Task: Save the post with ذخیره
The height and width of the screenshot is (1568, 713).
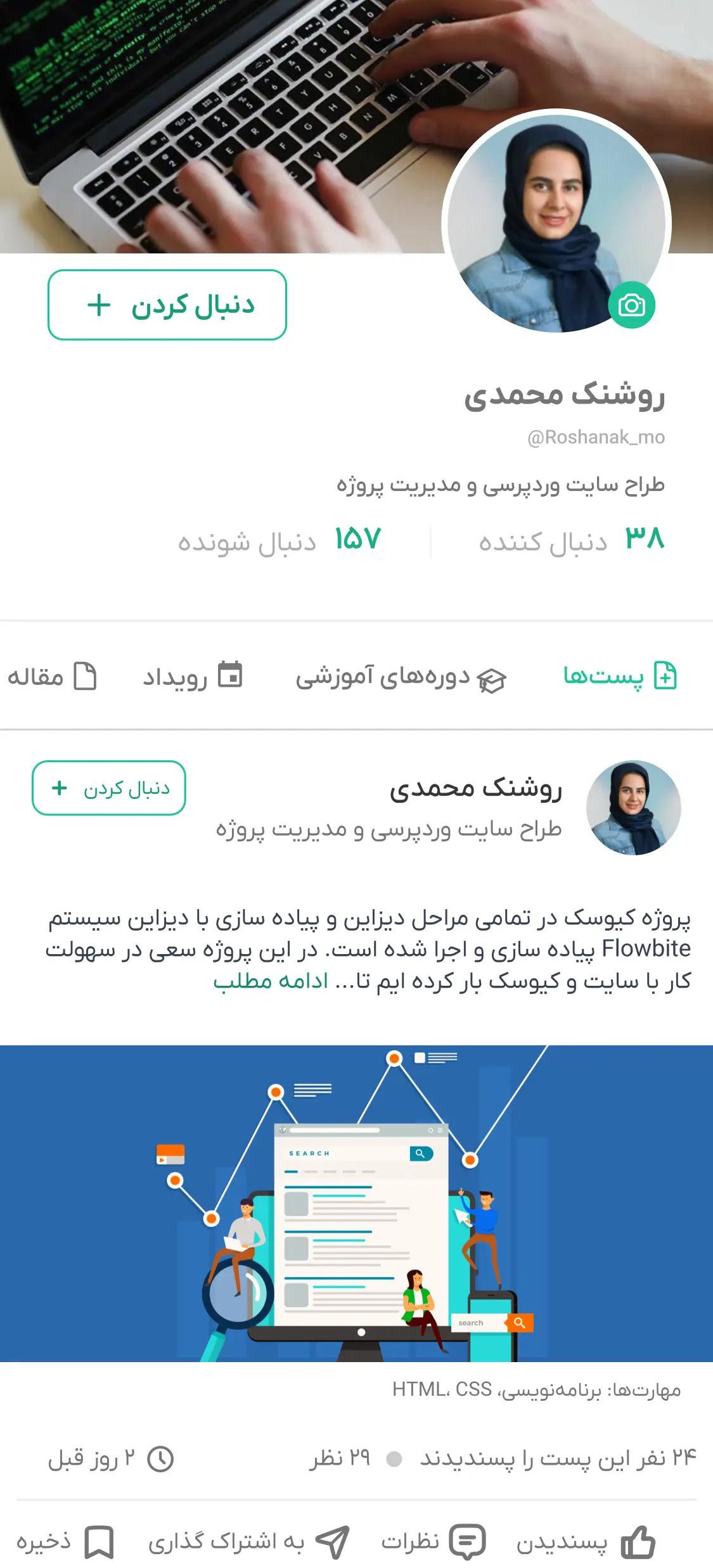Action: 65,1541
